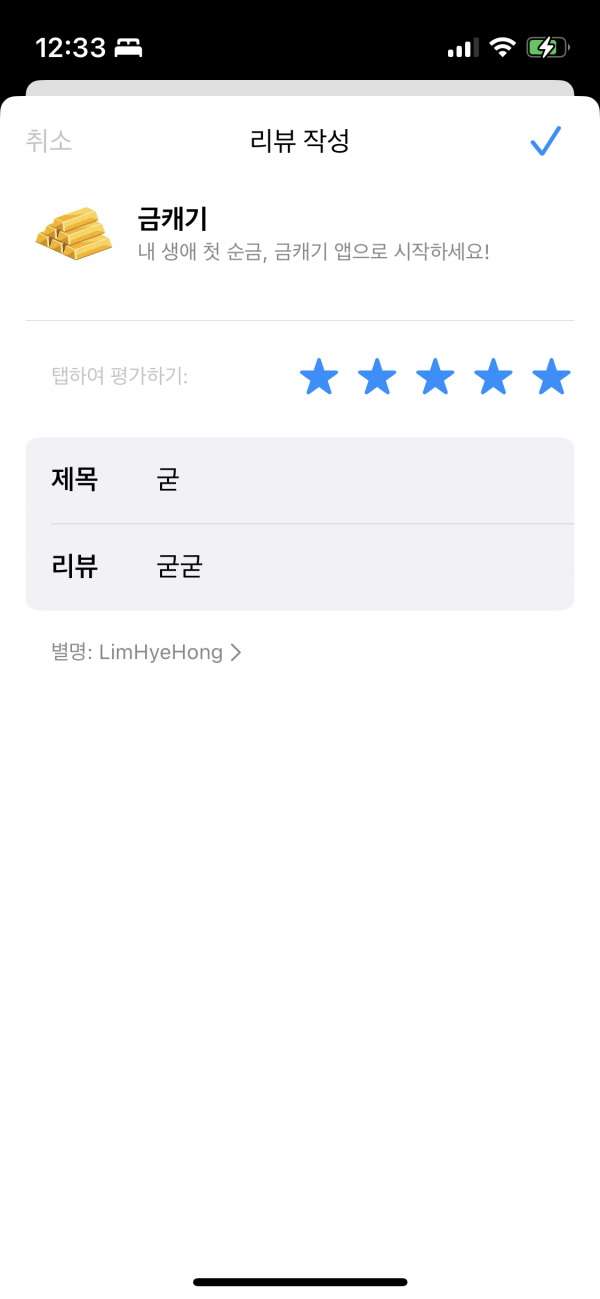Tap 취소 to cancel the review
Viewport: 600px width, 1299px height.
(x=49, y=141)
